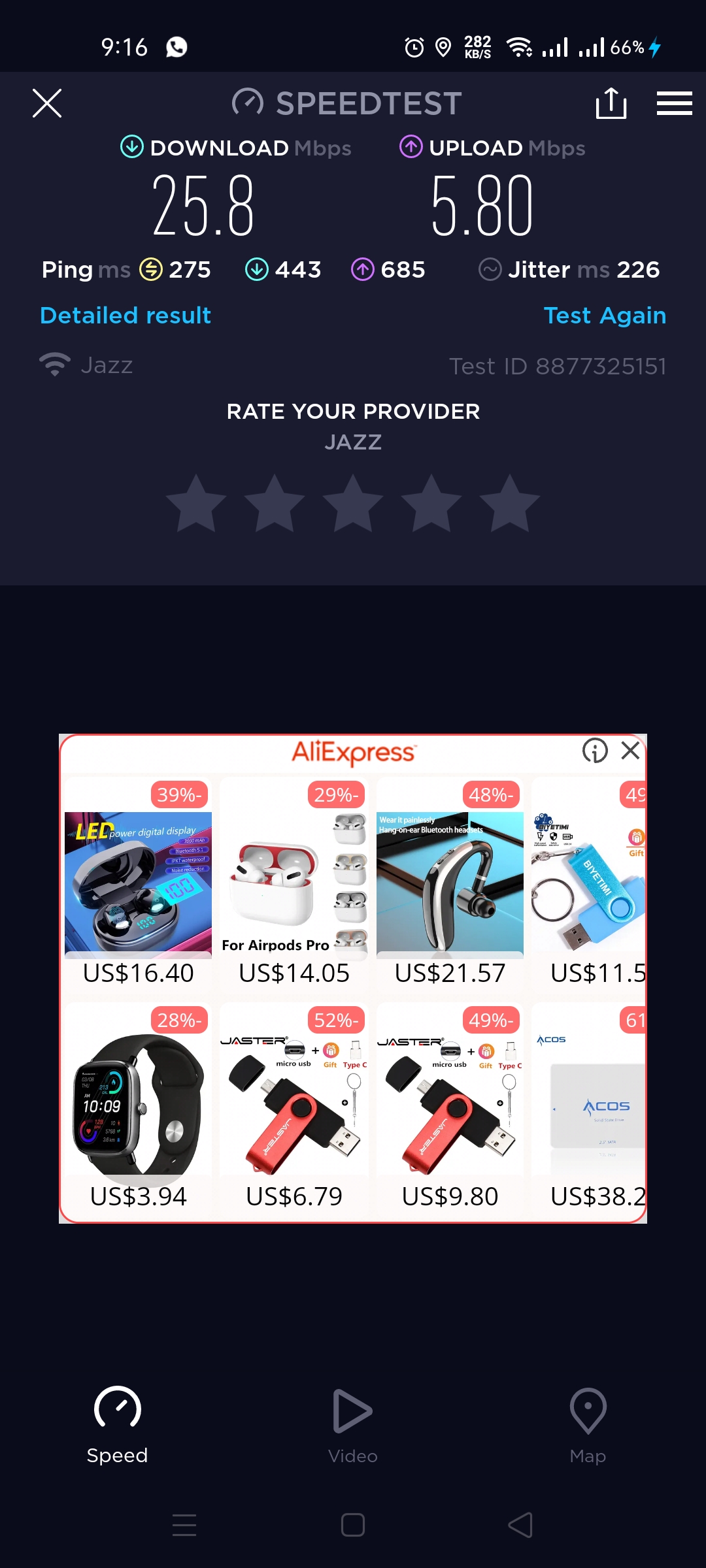Open the hamburger menu

pos(675,103)
